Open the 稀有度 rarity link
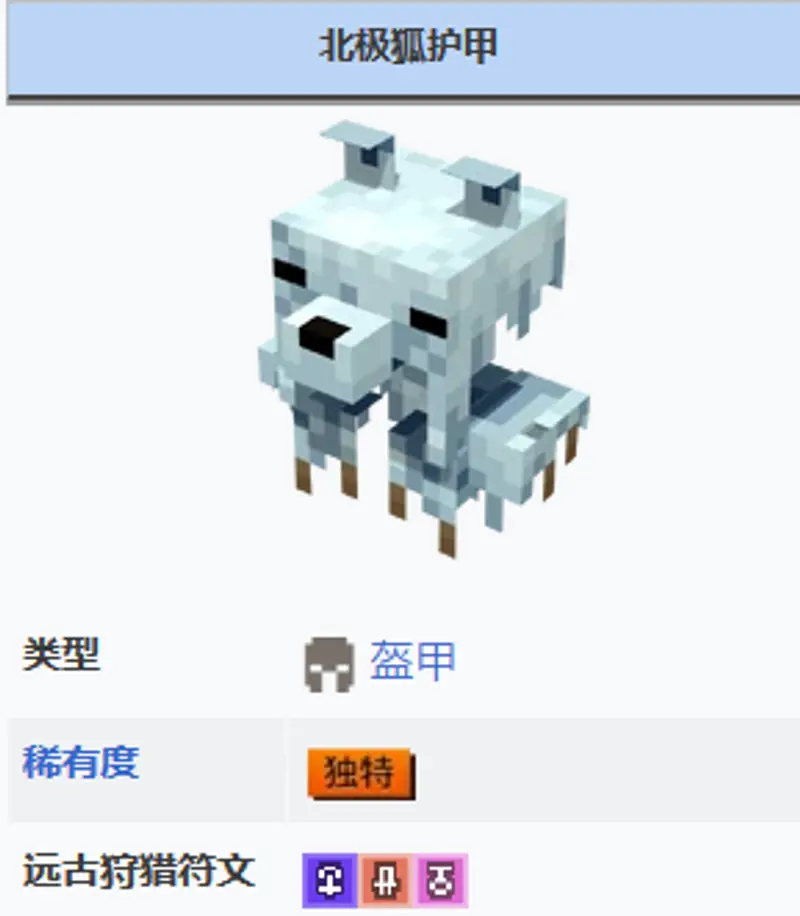 [80, 764]
